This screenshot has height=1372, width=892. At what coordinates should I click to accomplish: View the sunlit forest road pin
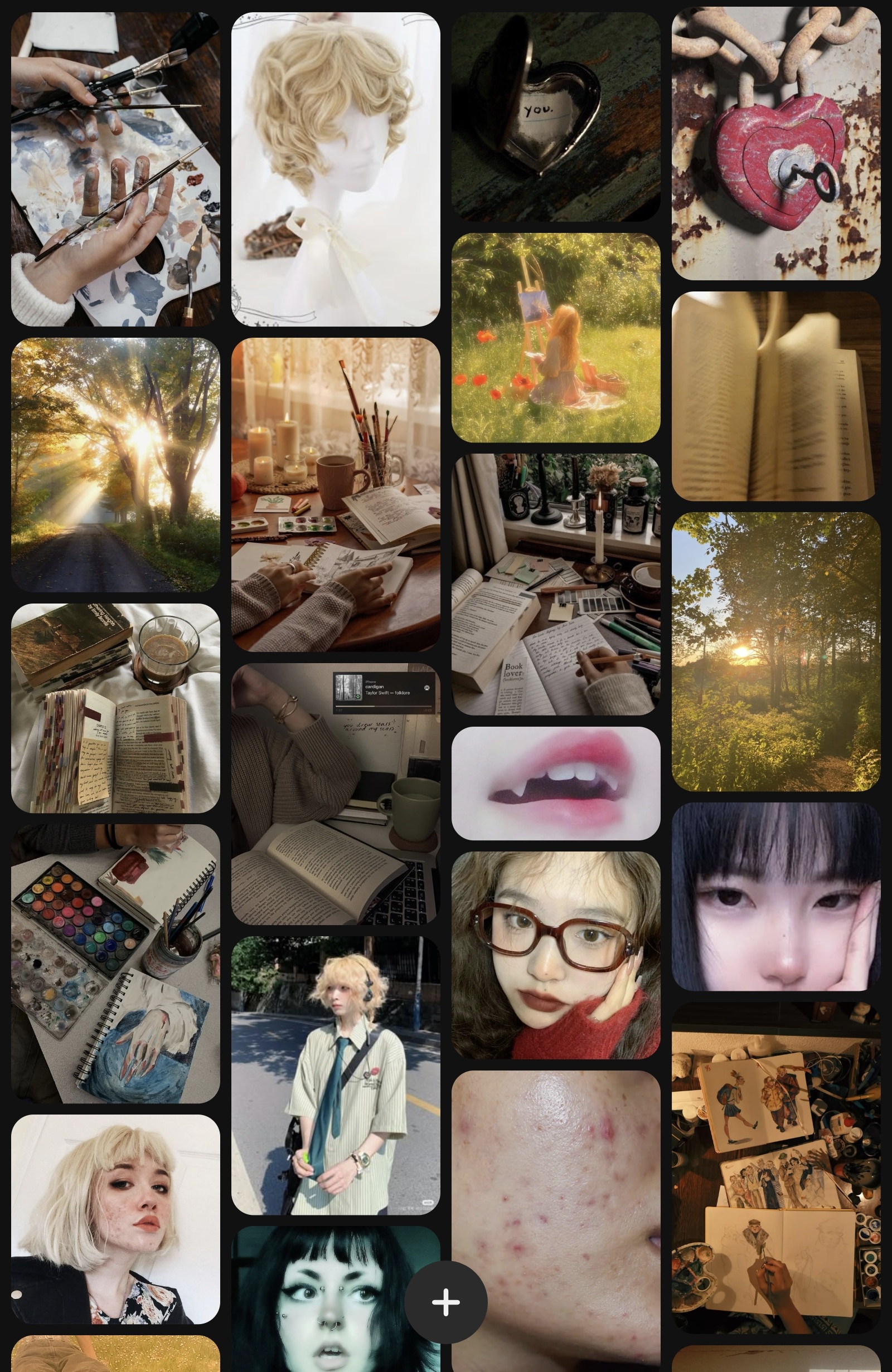tap(115, 465)
